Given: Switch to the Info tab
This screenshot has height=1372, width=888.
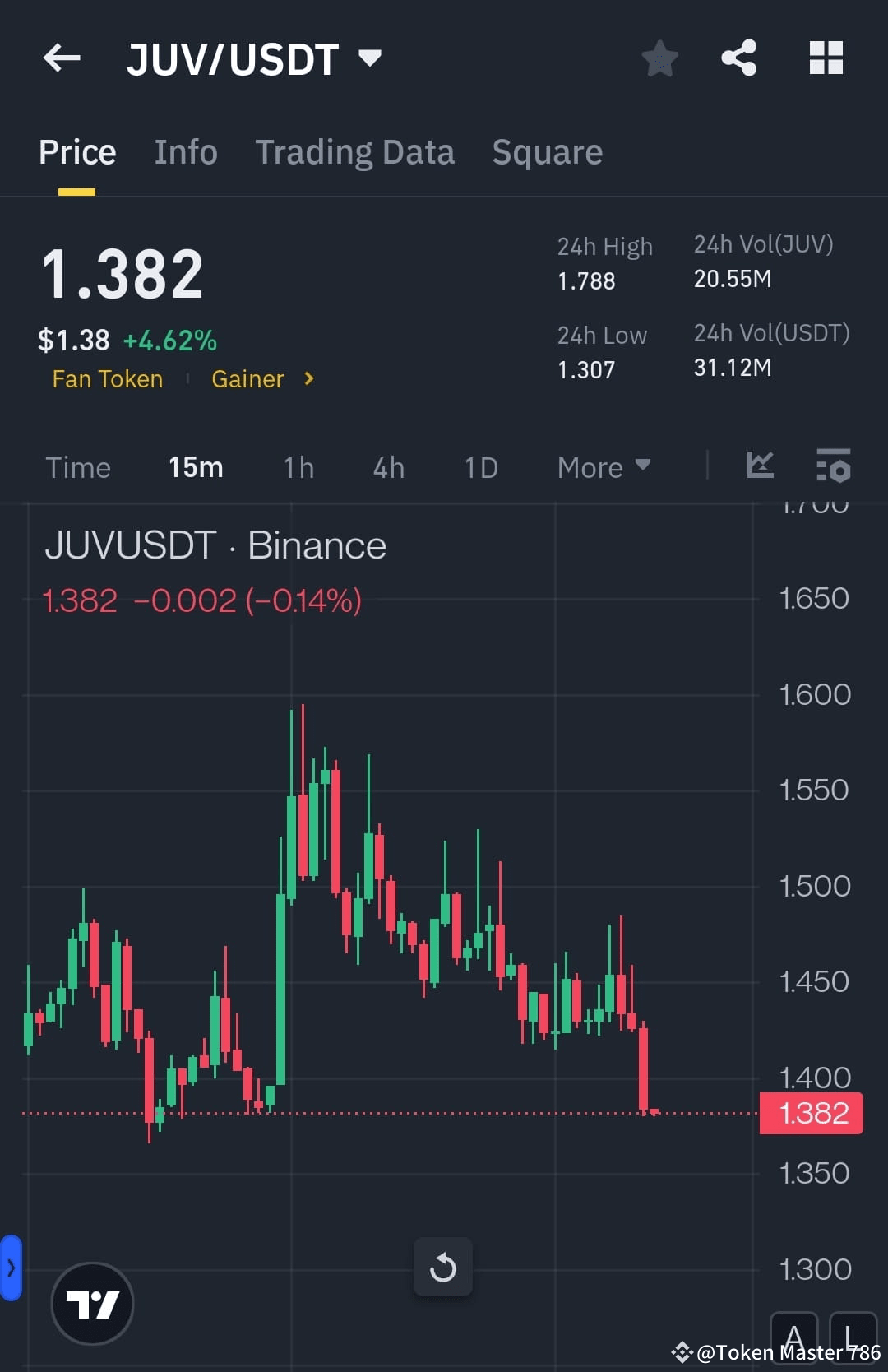Looking at the screenshot, I should [185, 151].
